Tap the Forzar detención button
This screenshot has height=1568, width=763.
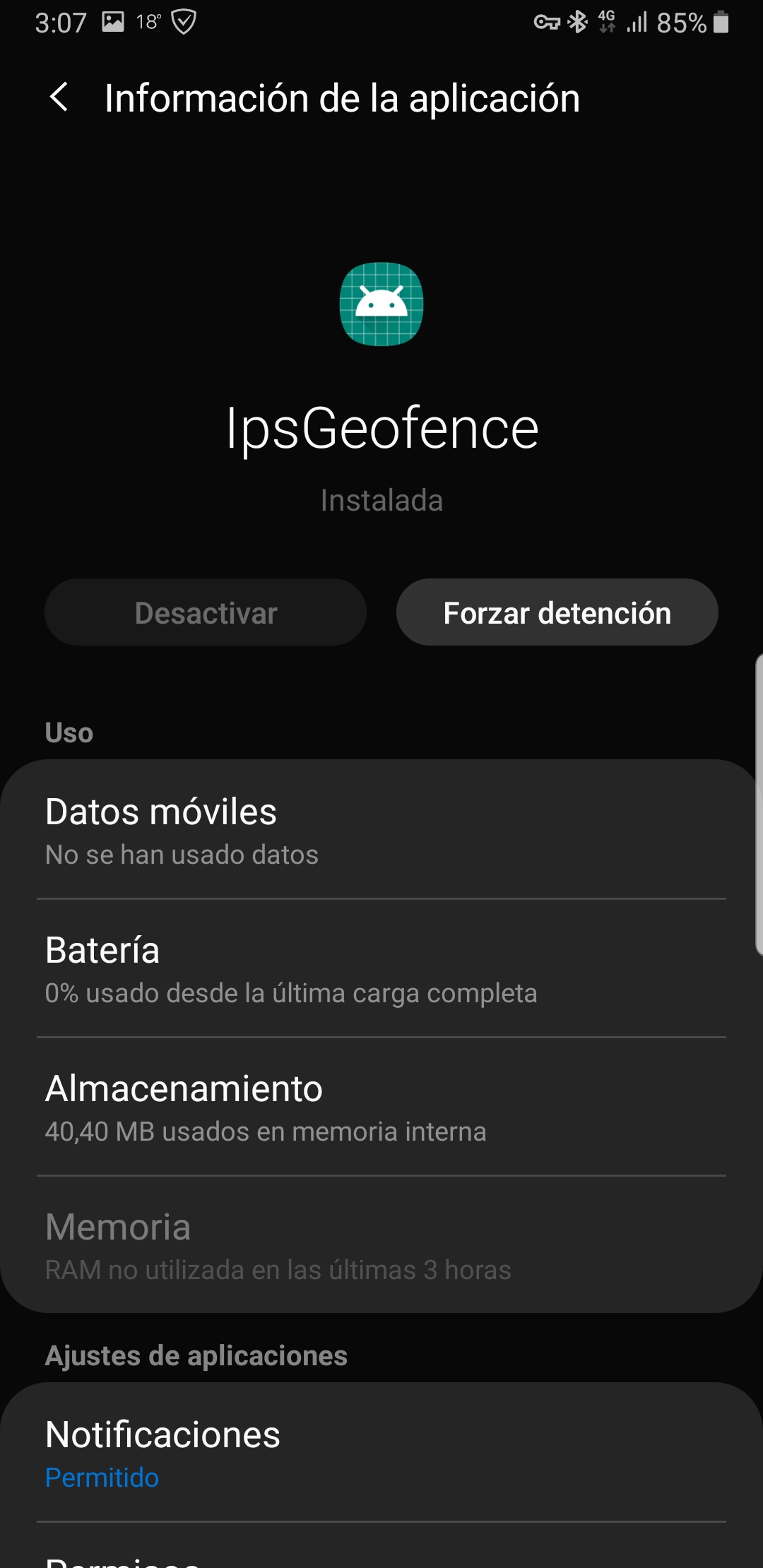[557, 612]
